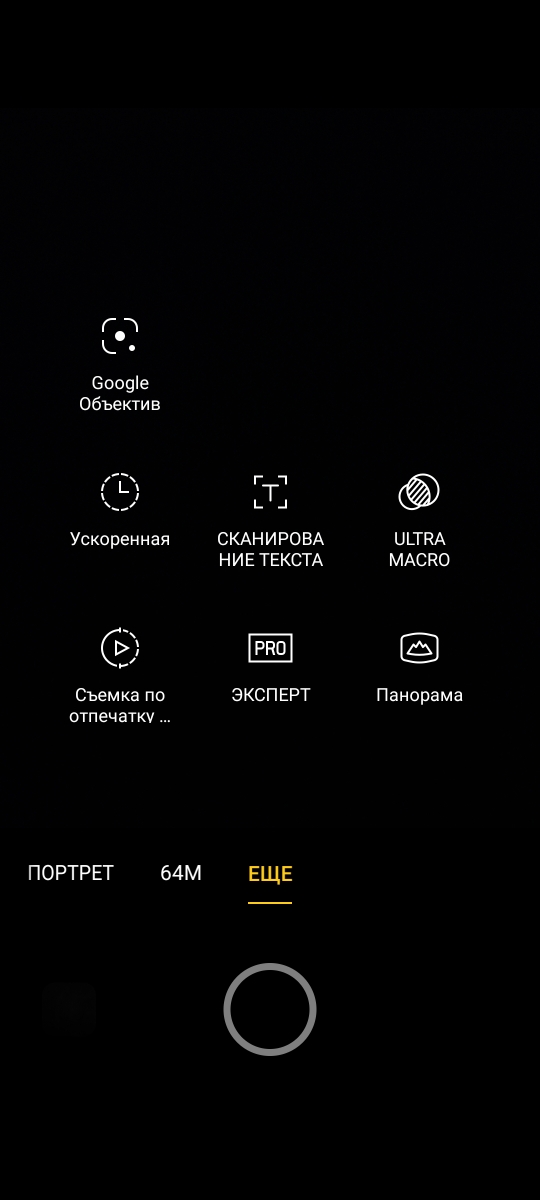This screenshot has width=540, height=1200.
Task: Enter ЭКСПЕРТ pro mode
Action: [x=270, y=666]
